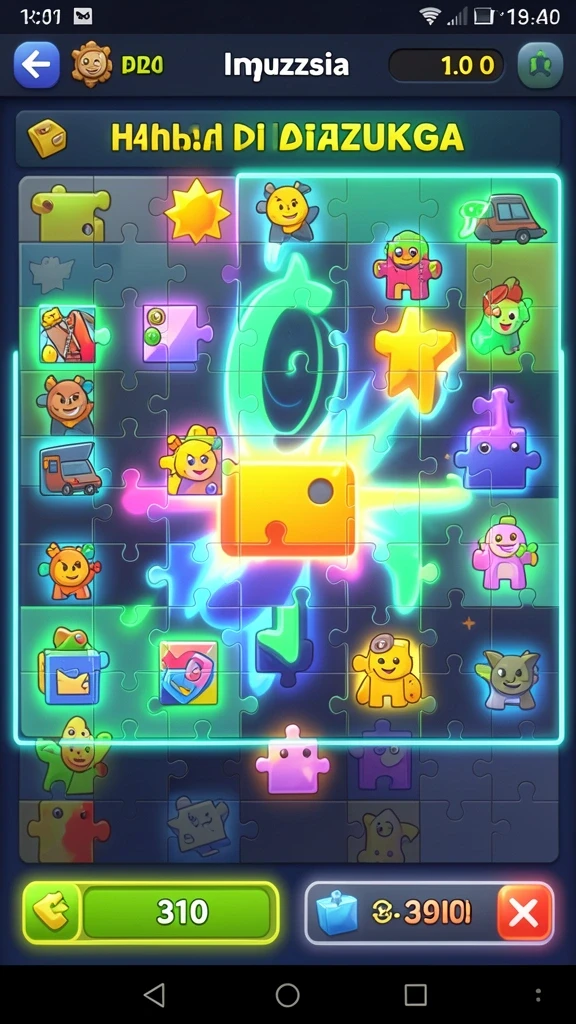Open the green icon beside the 1.00 counter
The image size is (576, 1024).
point(540,65)
